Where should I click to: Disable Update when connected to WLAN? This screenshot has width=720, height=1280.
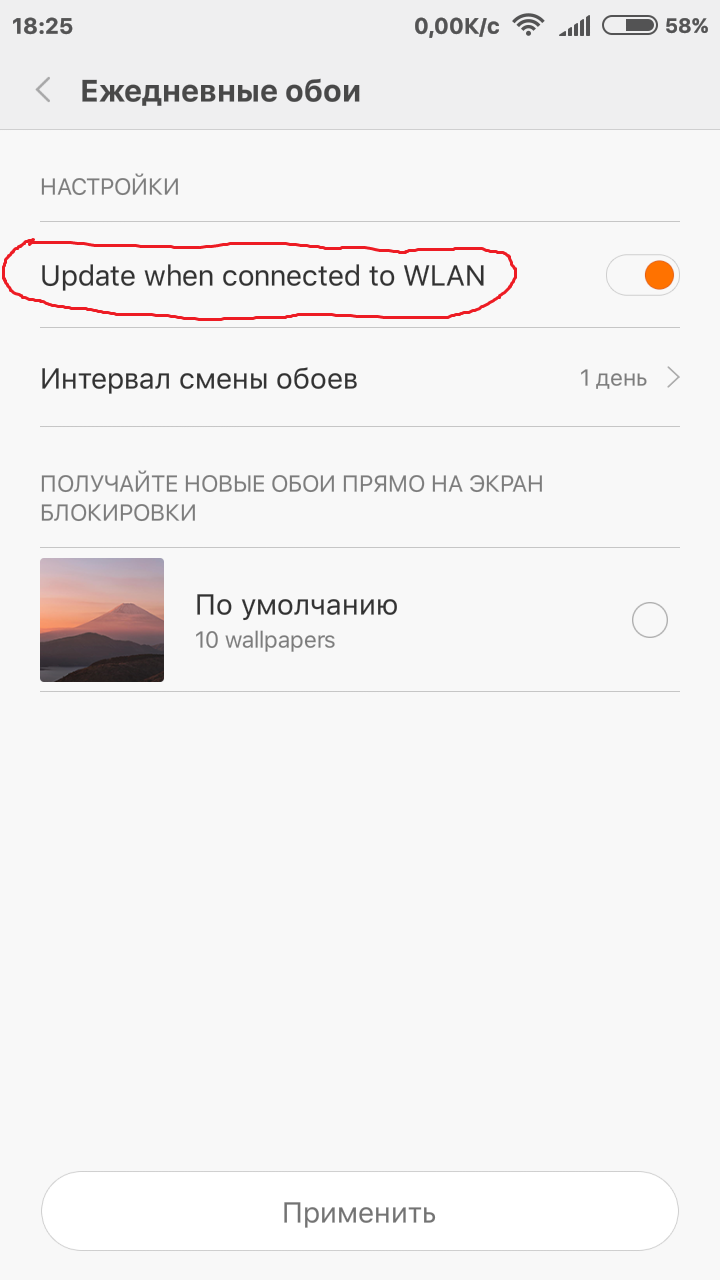(x=643, y=275)
